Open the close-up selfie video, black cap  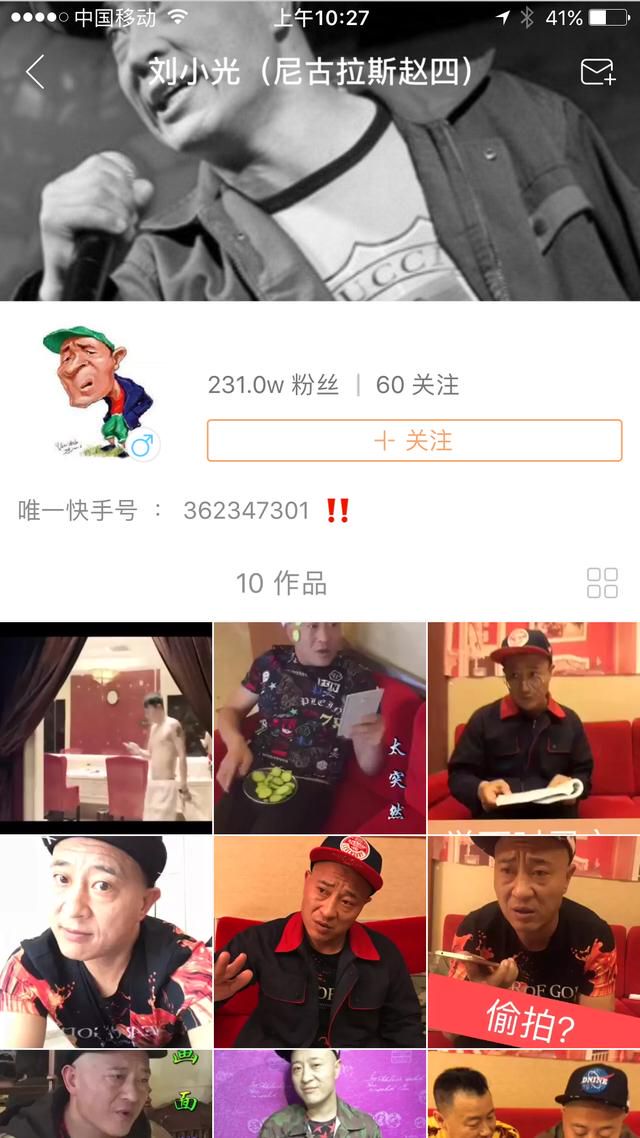pyautogui.click(x=106, y=941)
